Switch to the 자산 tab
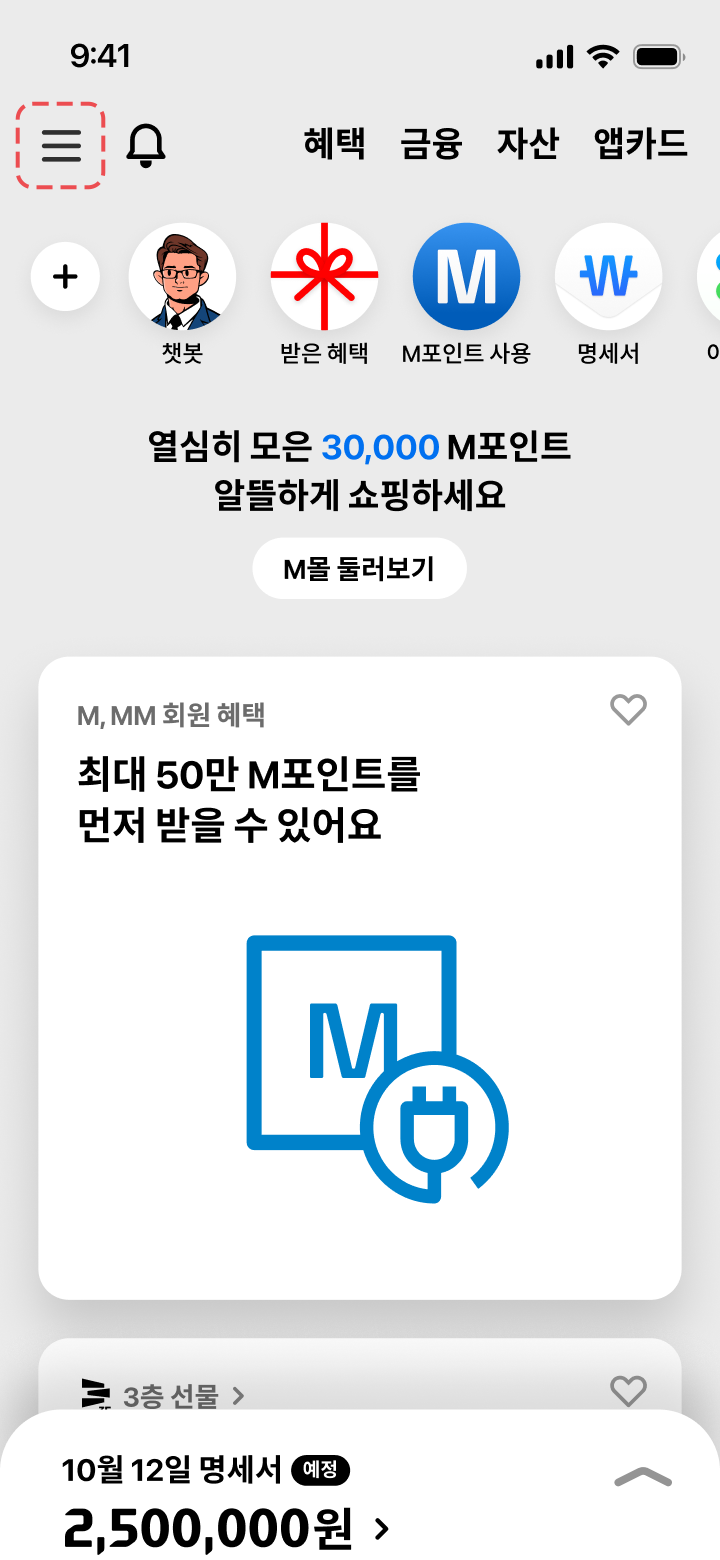Image resolution: width=720 pixels, height=1560 pixels. 527,144
